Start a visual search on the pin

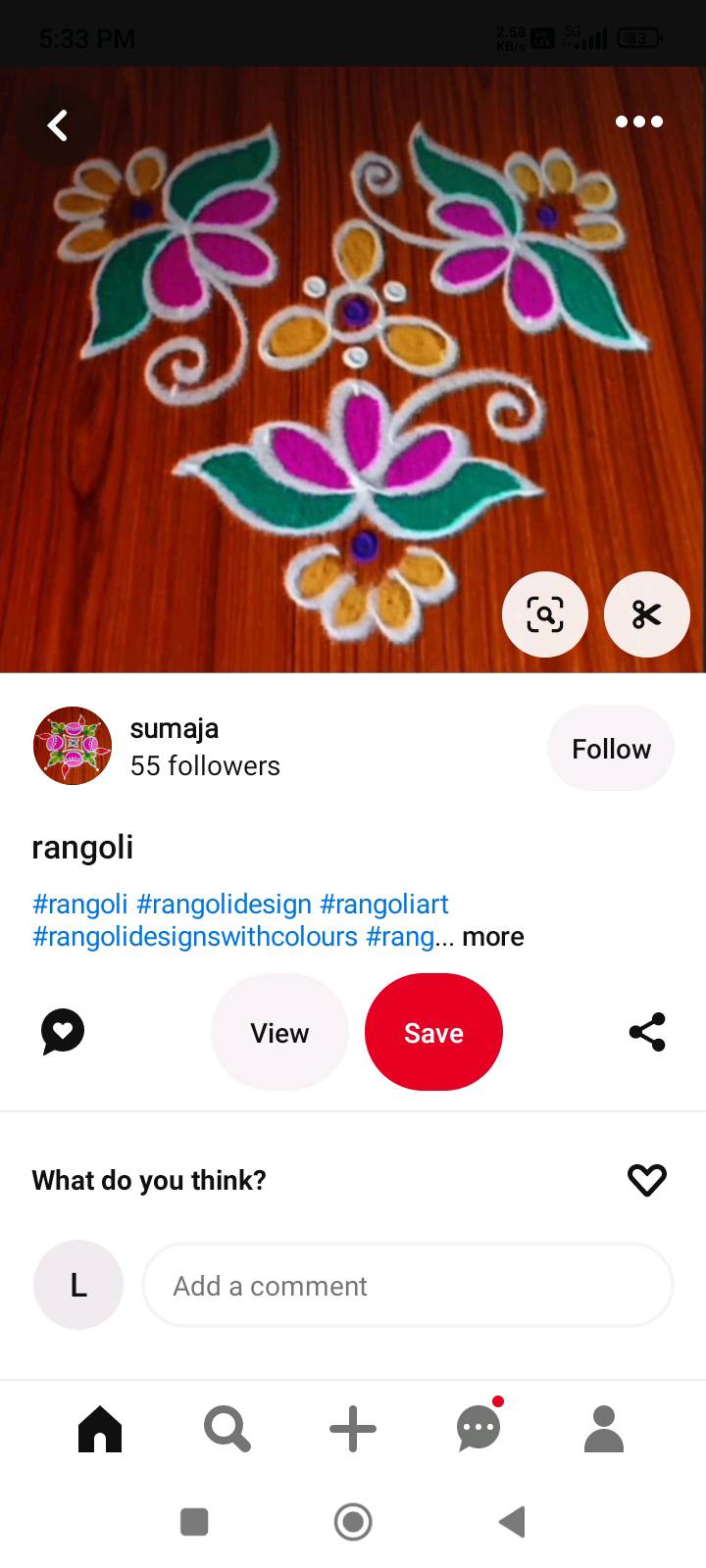[x=545, y=614]
